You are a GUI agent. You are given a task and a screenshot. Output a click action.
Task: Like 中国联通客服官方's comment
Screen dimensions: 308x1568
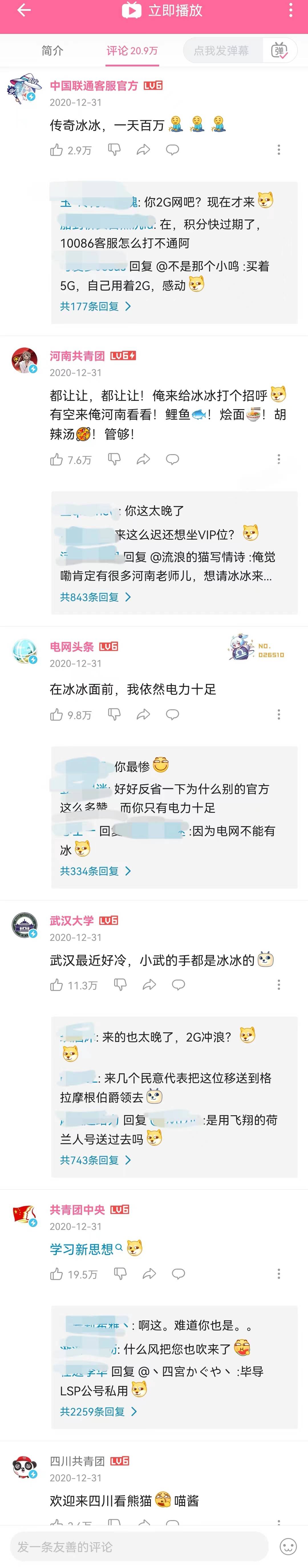coord(56,150)
